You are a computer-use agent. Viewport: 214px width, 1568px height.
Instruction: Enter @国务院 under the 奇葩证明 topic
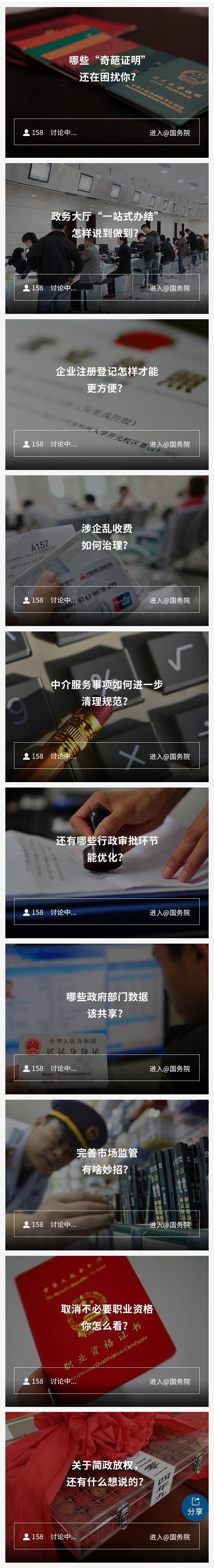tap(169, 132)
